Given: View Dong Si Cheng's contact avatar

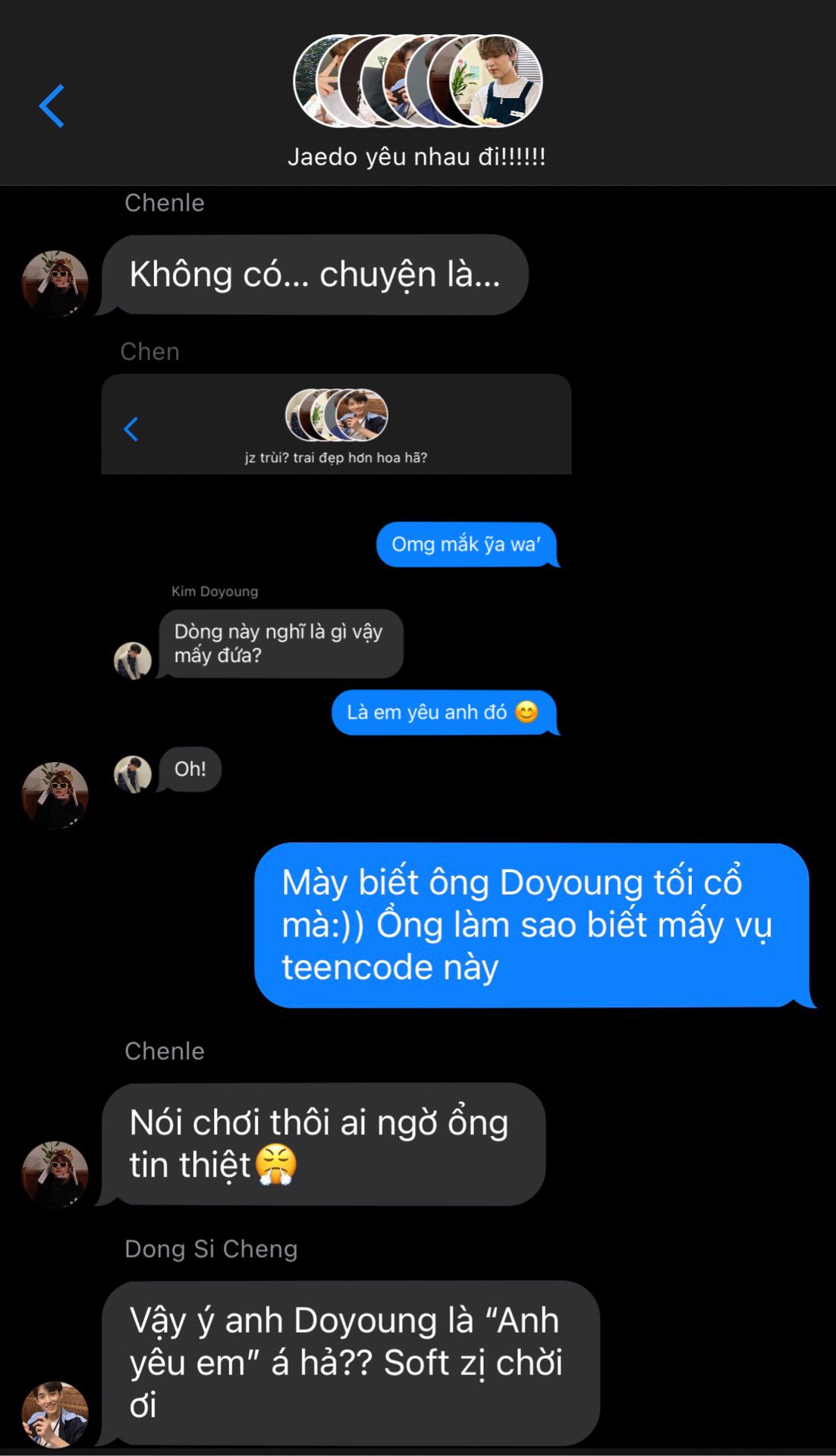Looking at the screenshot, I should [x=55, y=1414].
